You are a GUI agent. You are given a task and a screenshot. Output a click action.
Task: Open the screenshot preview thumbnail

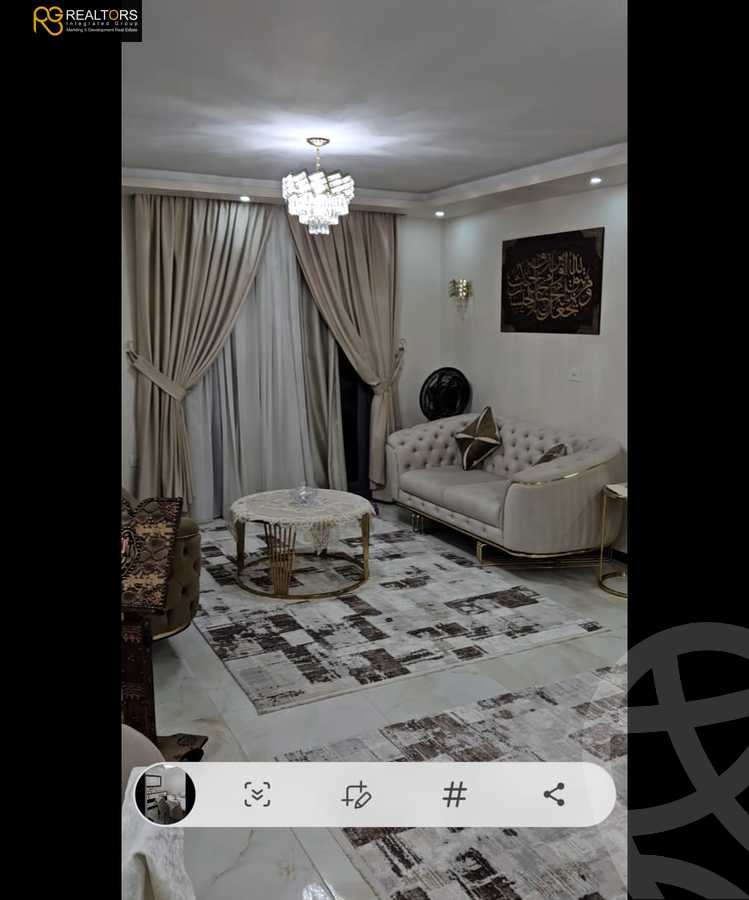[x=165, y=796]
